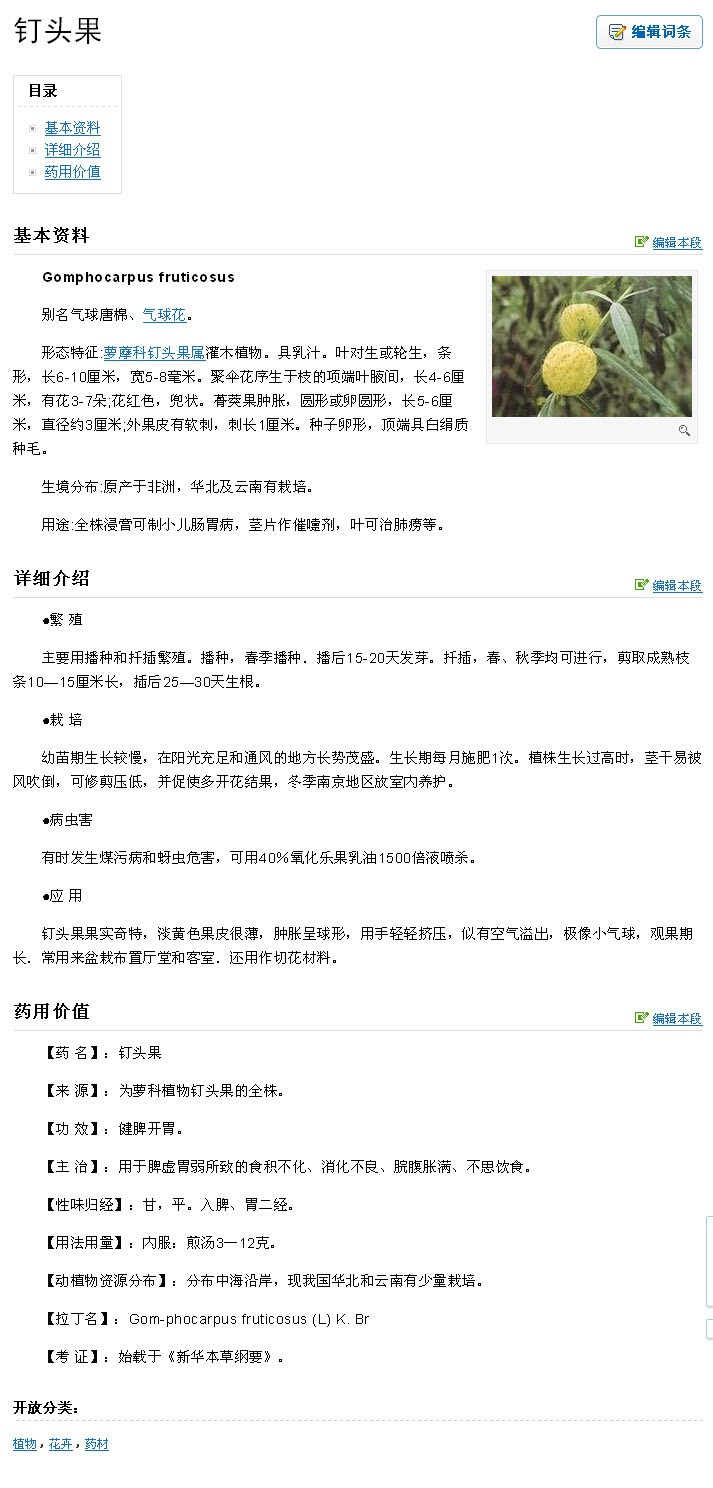Screen dimensions: 713x1488
Task: Enlarge image with the magnifier icon
Action: tap(684, 430)
